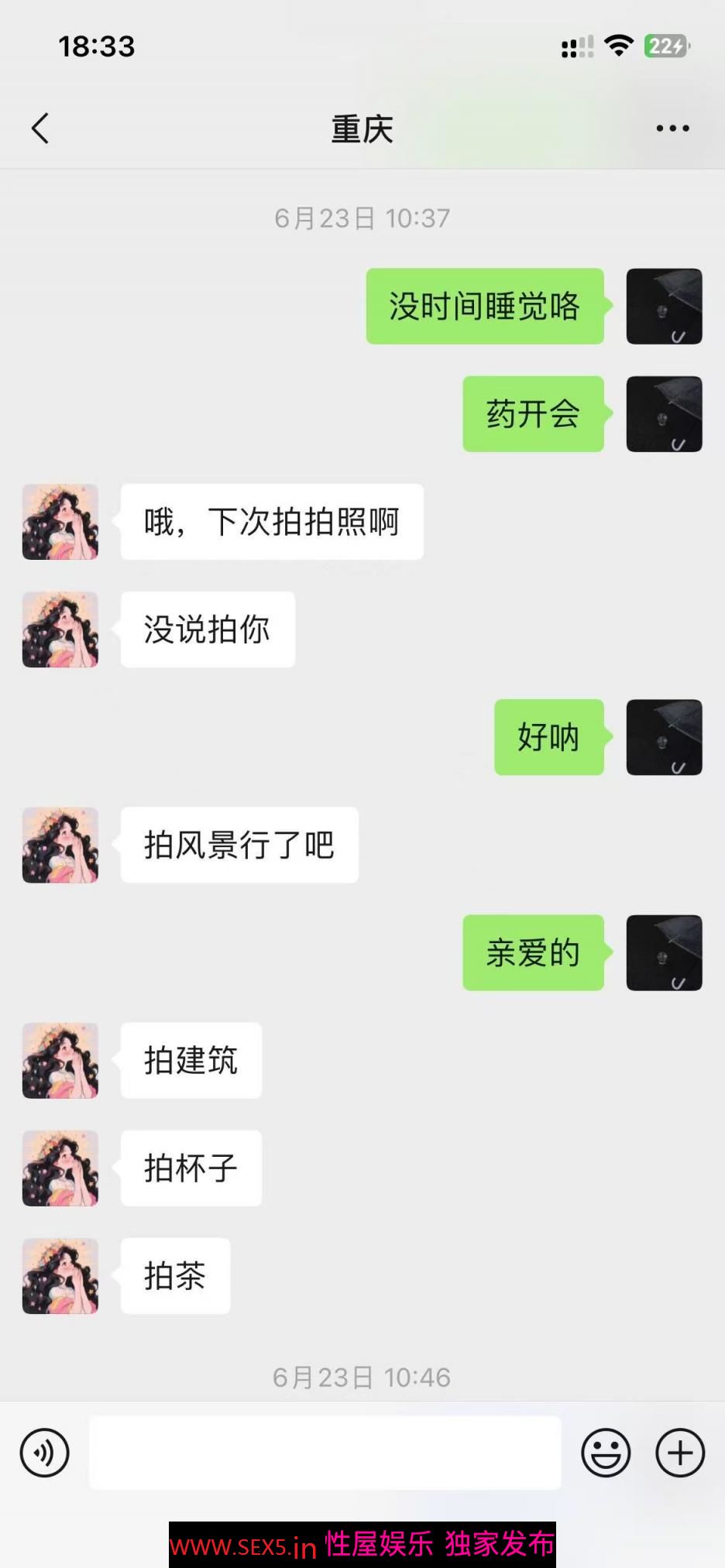Screen dimensions: 725x1568
Task: Open the chat info overflow menu
Action: point(672,129)
